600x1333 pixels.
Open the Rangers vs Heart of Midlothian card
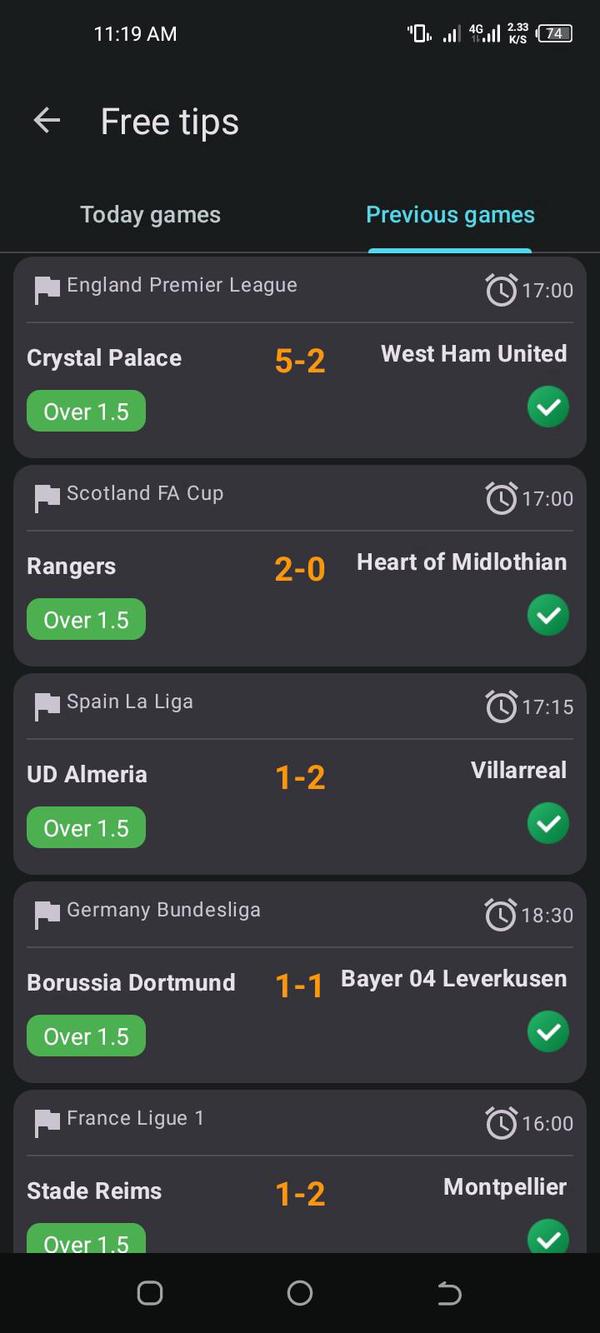[x=300, y=566]
